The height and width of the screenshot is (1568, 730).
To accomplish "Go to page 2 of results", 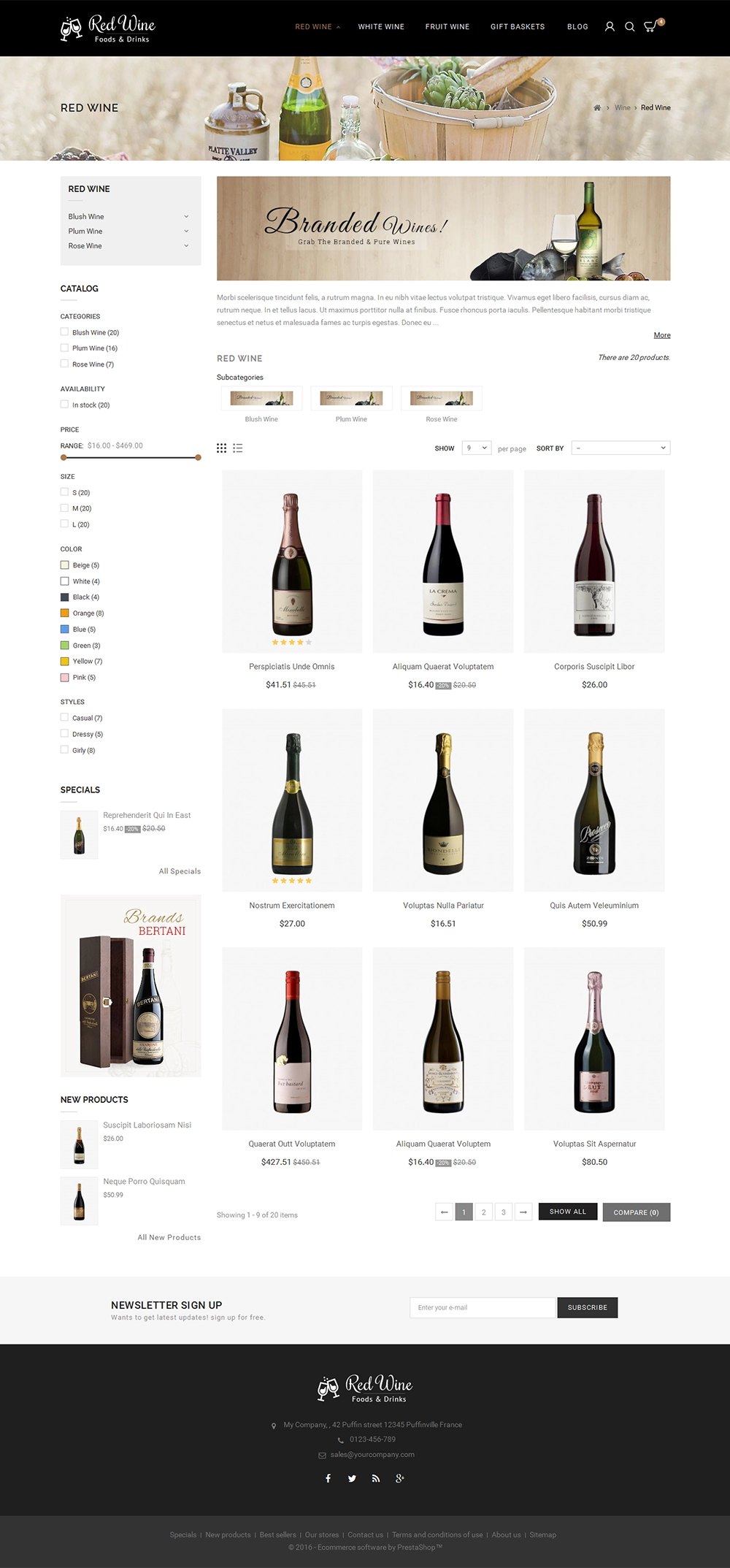I will (483, 1212).
